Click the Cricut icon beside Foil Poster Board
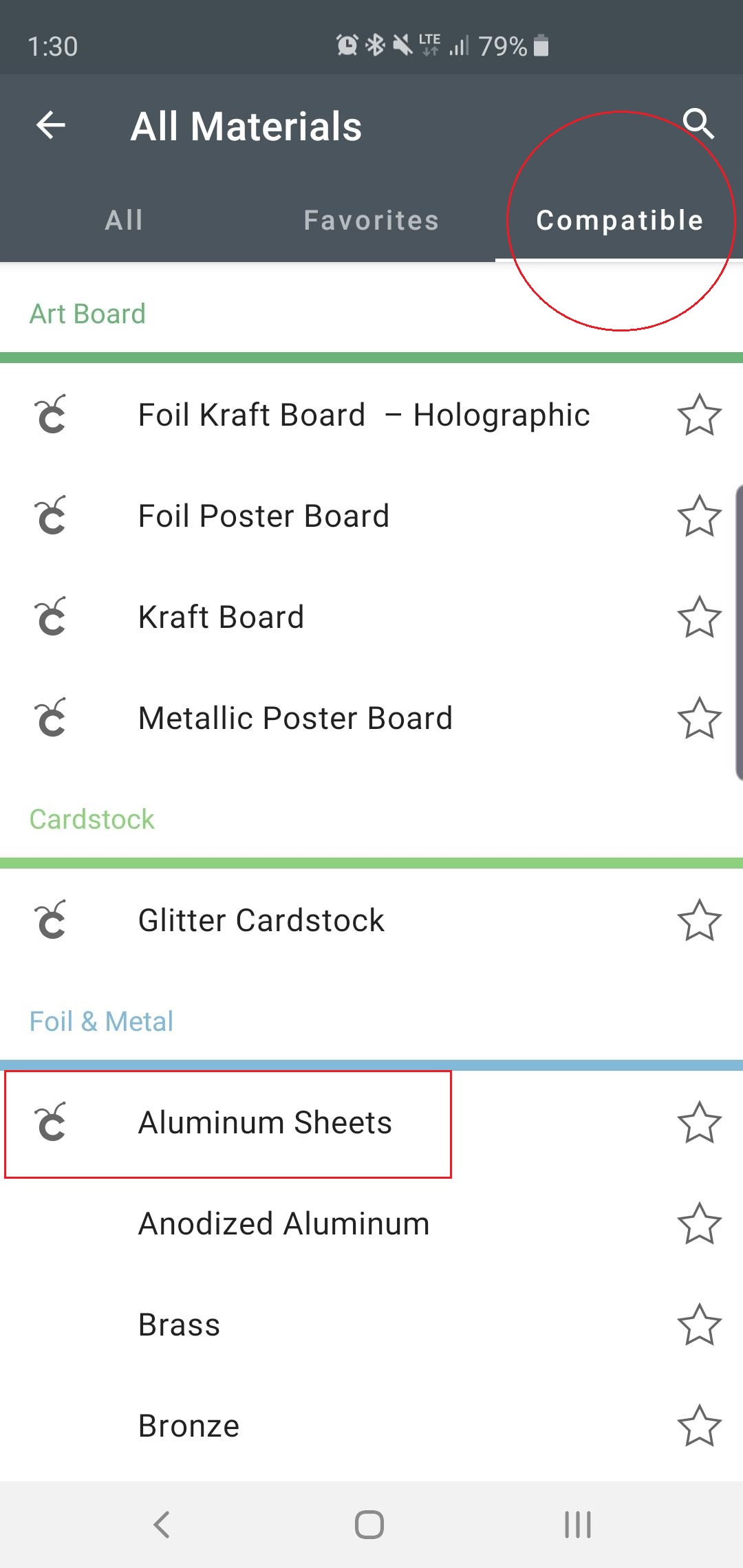Viewport: 743px width, 1568px height. click(52, 516)
